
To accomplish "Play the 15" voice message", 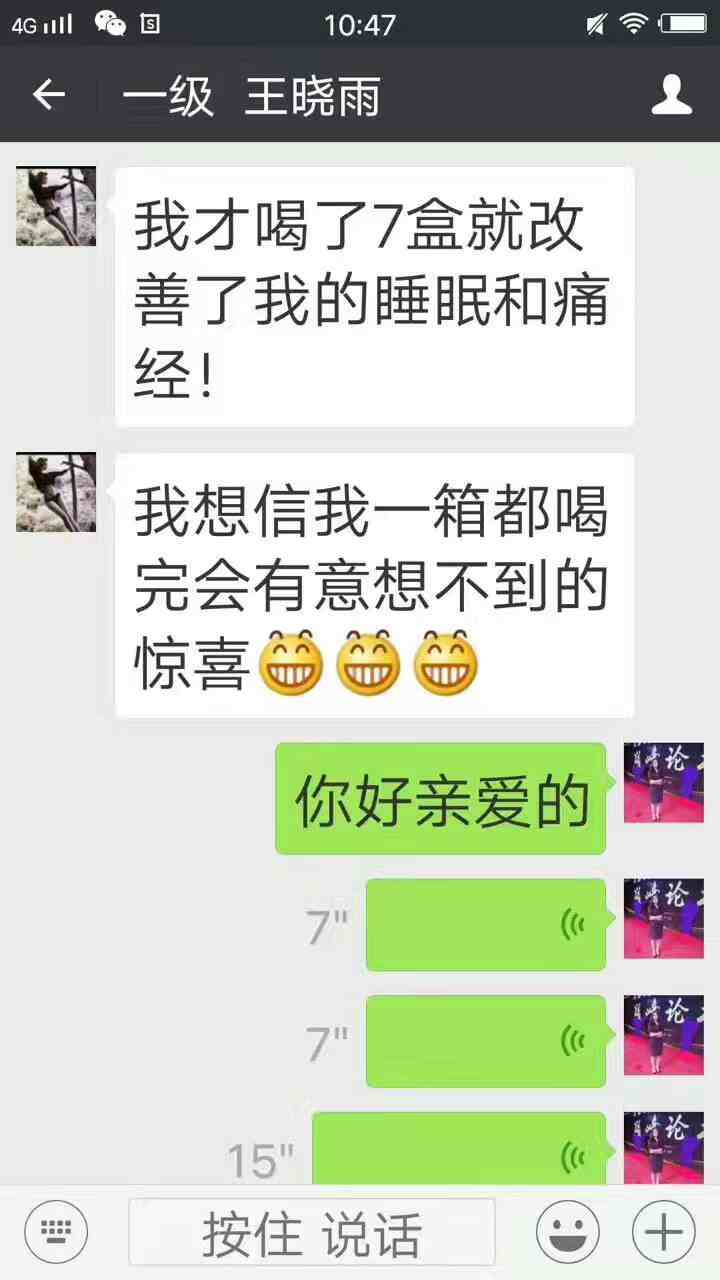I will (458, 1152).
